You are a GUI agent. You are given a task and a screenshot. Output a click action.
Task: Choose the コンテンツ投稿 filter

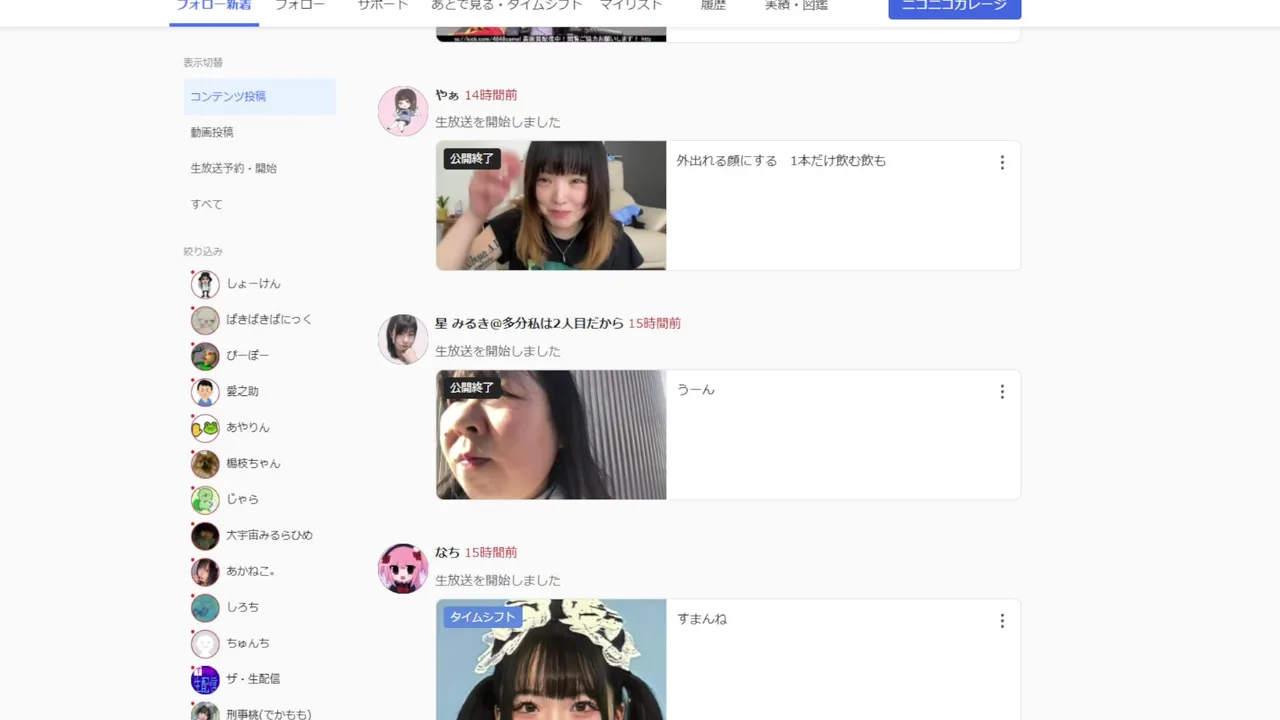click(x=228, y=96)
